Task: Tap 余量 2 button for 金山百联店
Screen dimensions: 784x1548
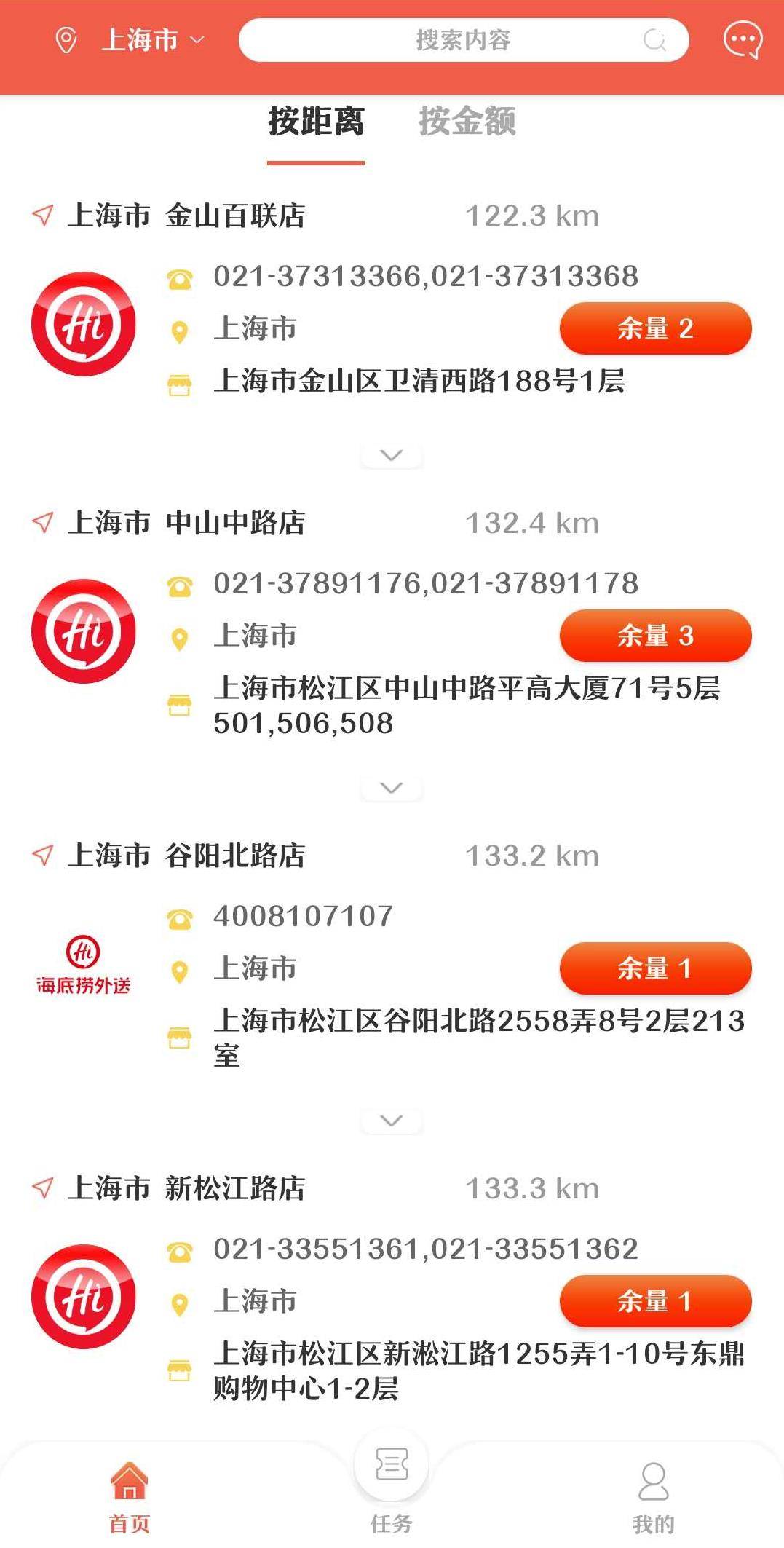Action: pyautogui.click(x=655, y=328)
